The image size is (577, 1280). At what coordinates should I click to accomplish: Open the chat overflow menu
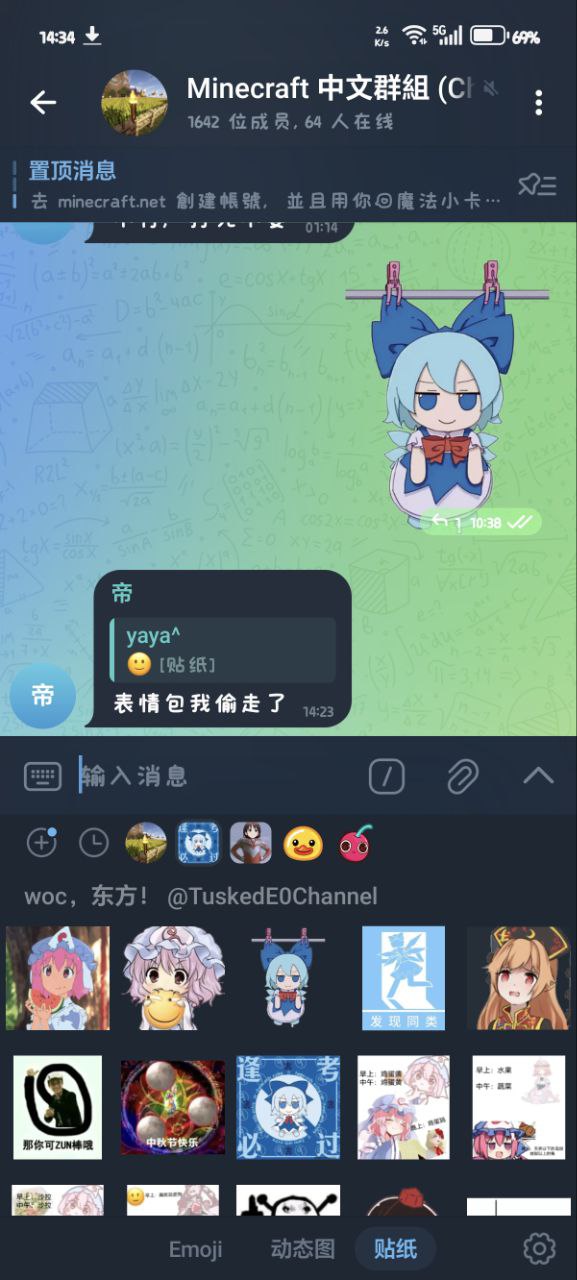[538, 102]
